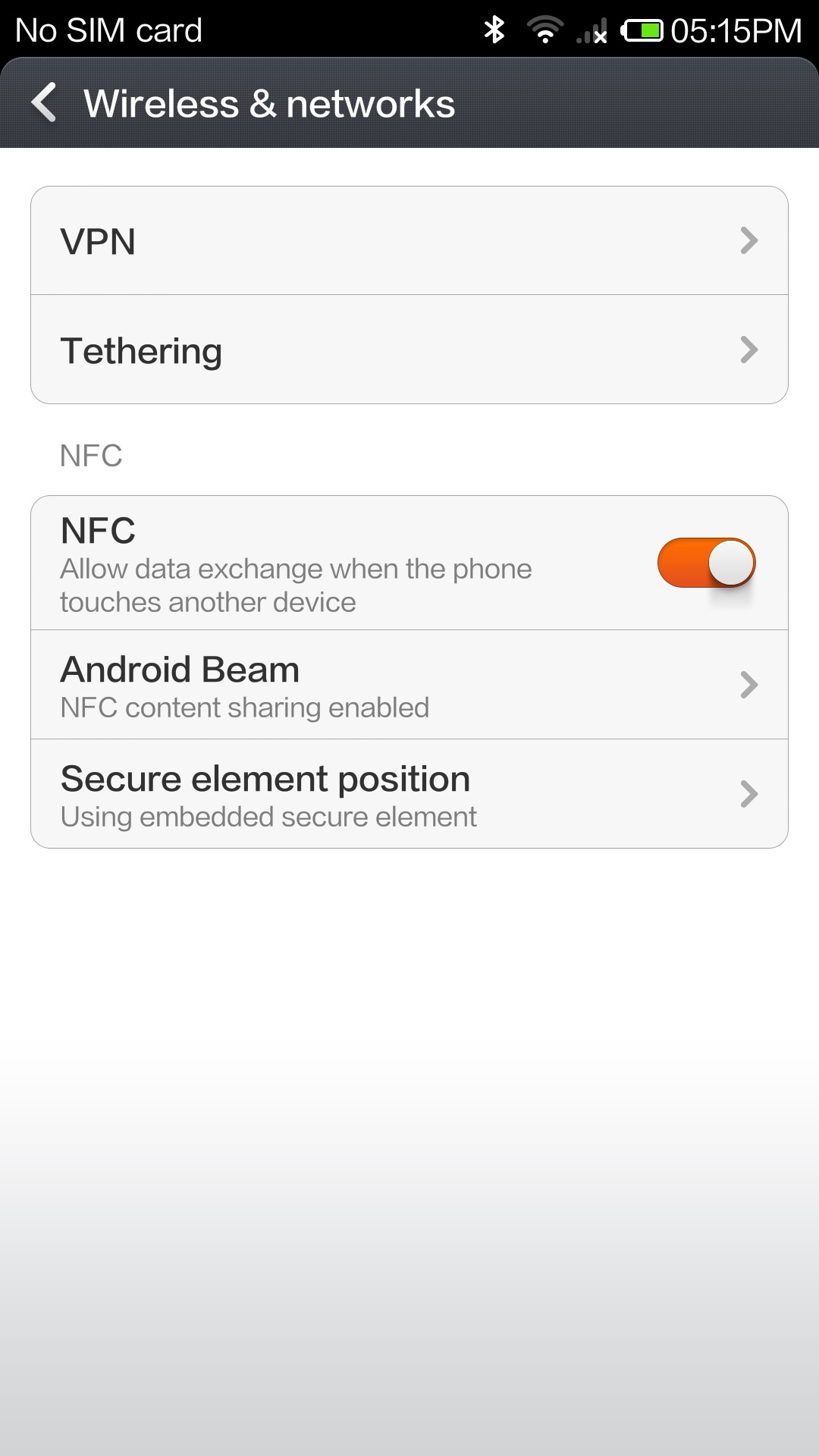Open Tethering settings

pos(409,350)
